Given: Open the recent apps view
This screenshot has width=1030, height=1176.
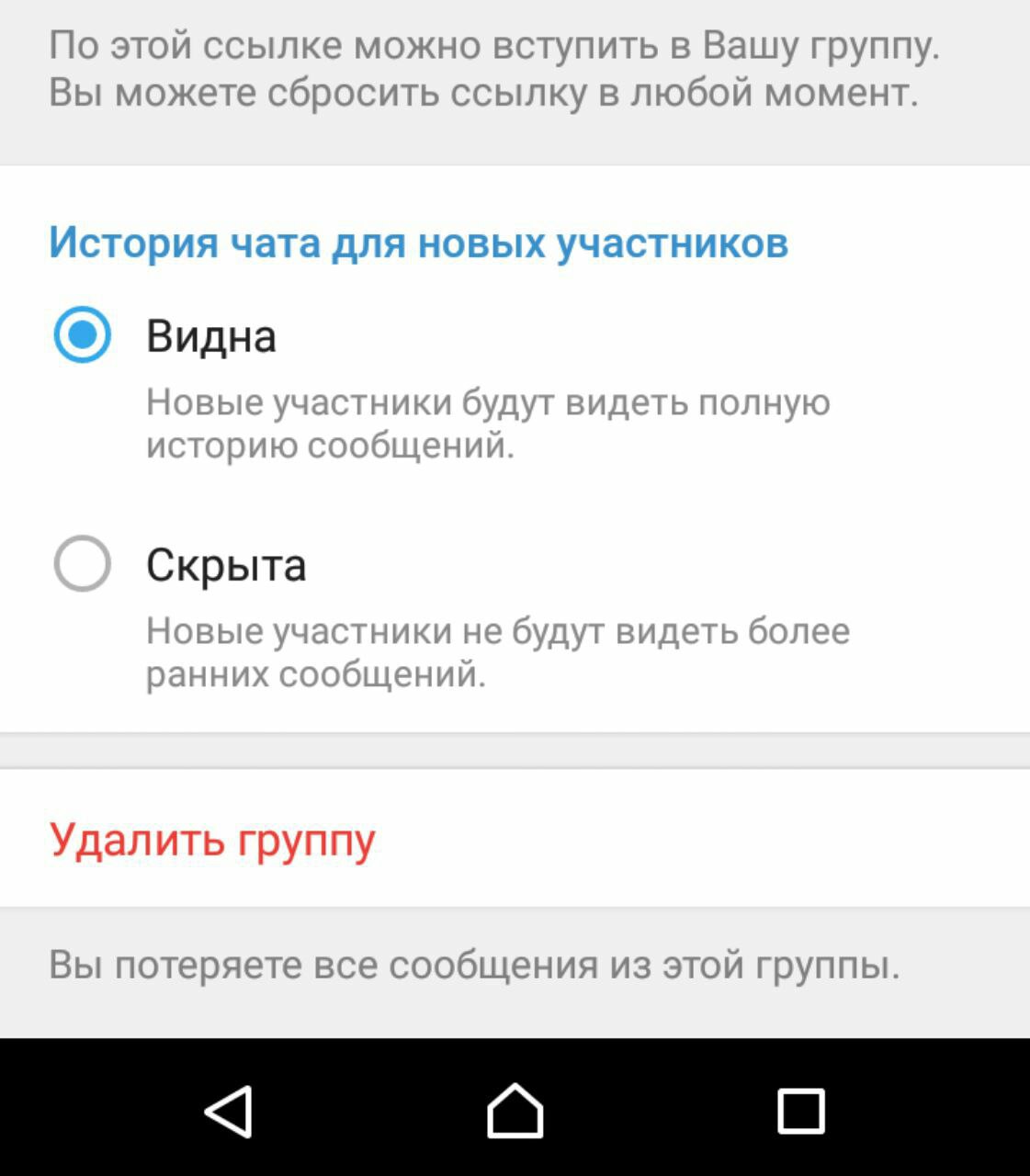Looking at the screenshot, I should tap(800, 1111).
